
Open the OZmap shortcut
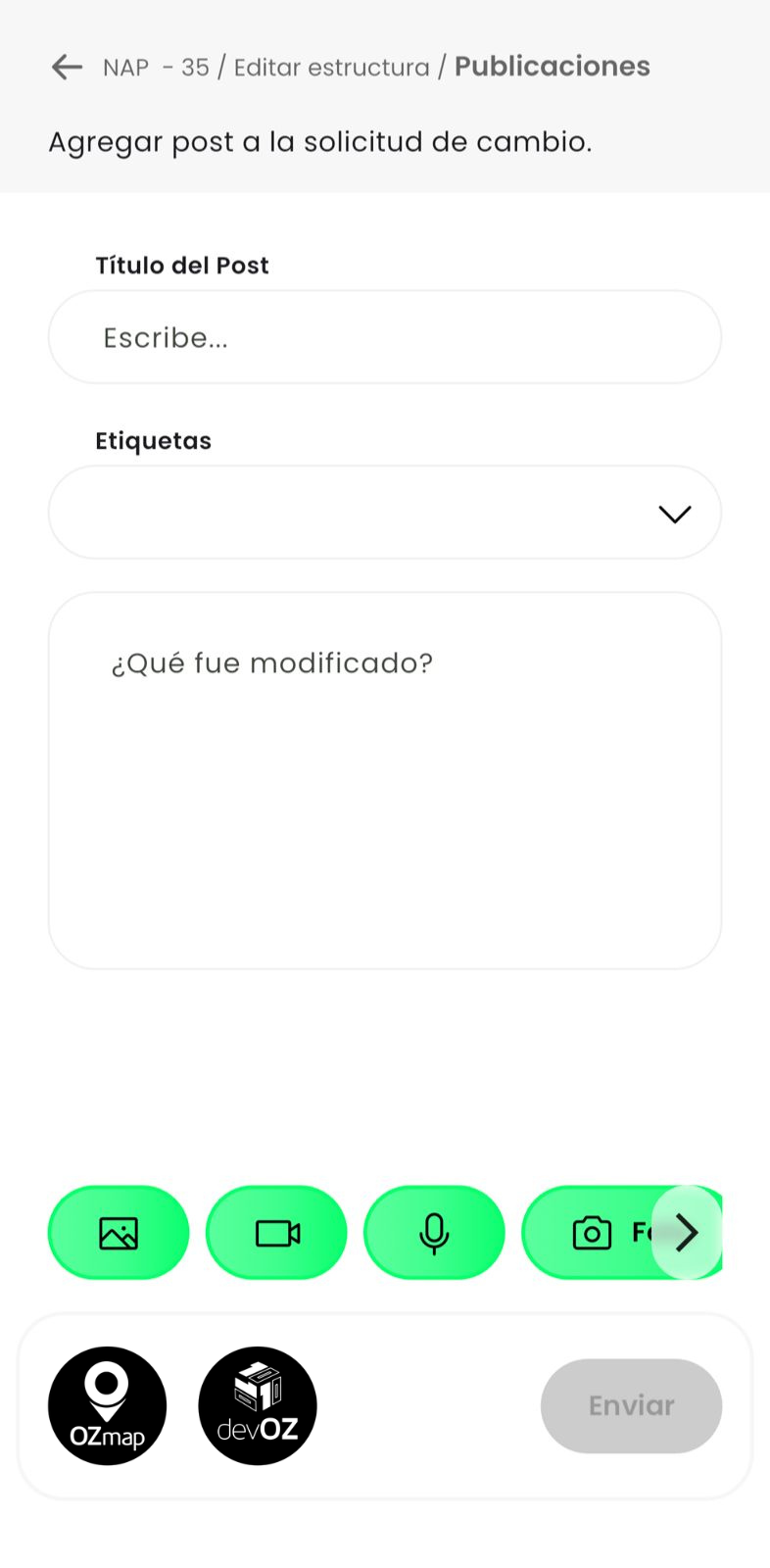pos(108,1405)
